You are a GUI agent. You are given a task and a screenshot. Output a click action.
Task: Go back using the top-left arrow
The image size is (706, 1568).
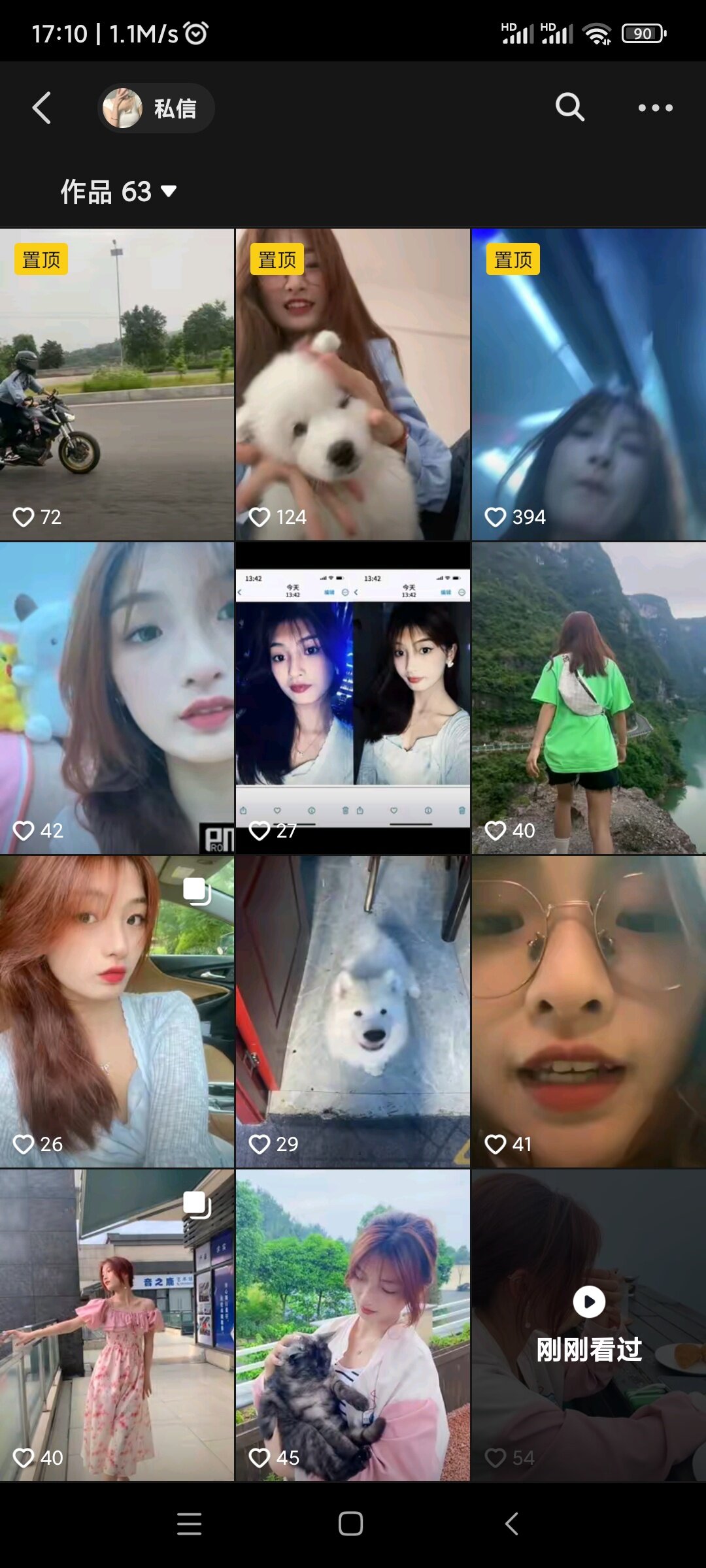42,108
